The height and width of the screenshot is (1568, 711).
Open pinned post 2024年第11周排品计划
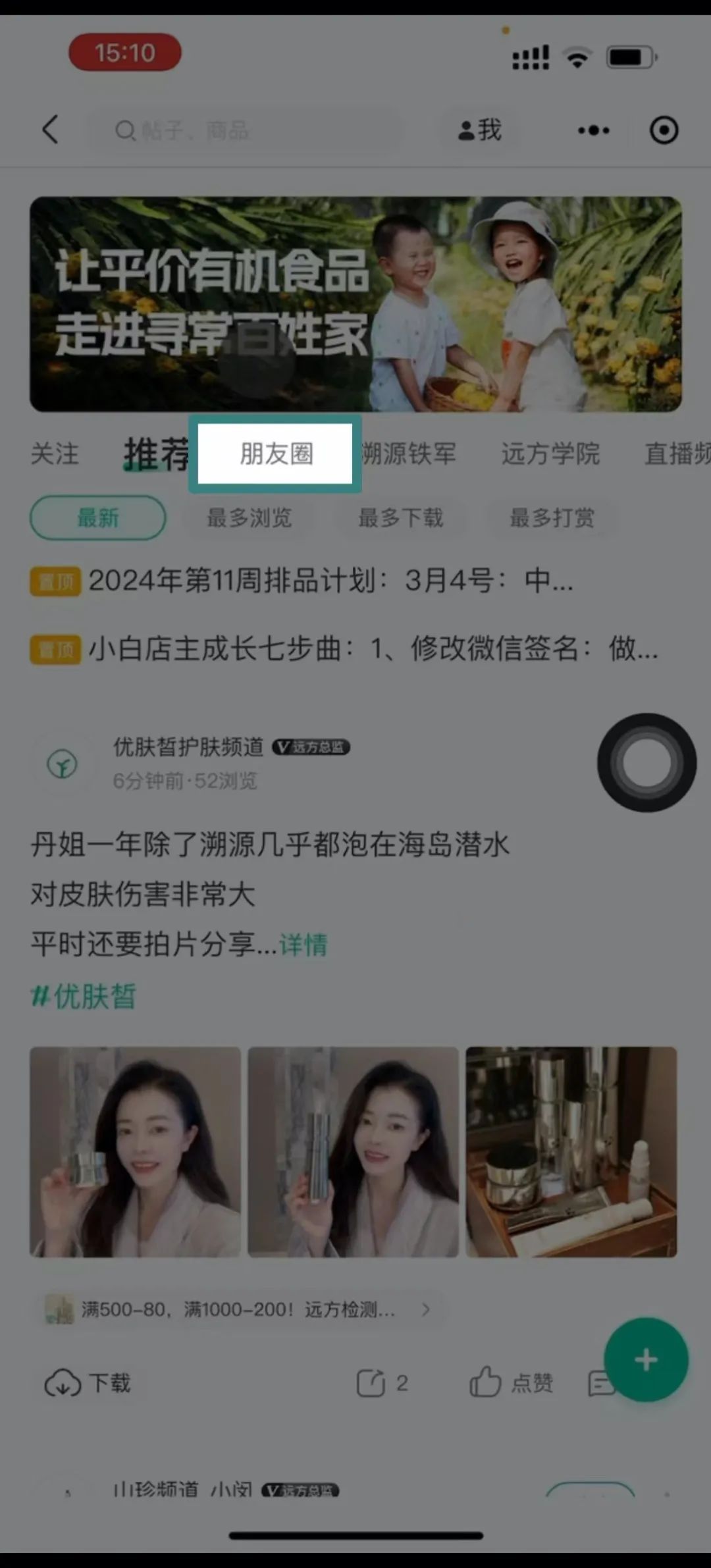click(329, 581)
